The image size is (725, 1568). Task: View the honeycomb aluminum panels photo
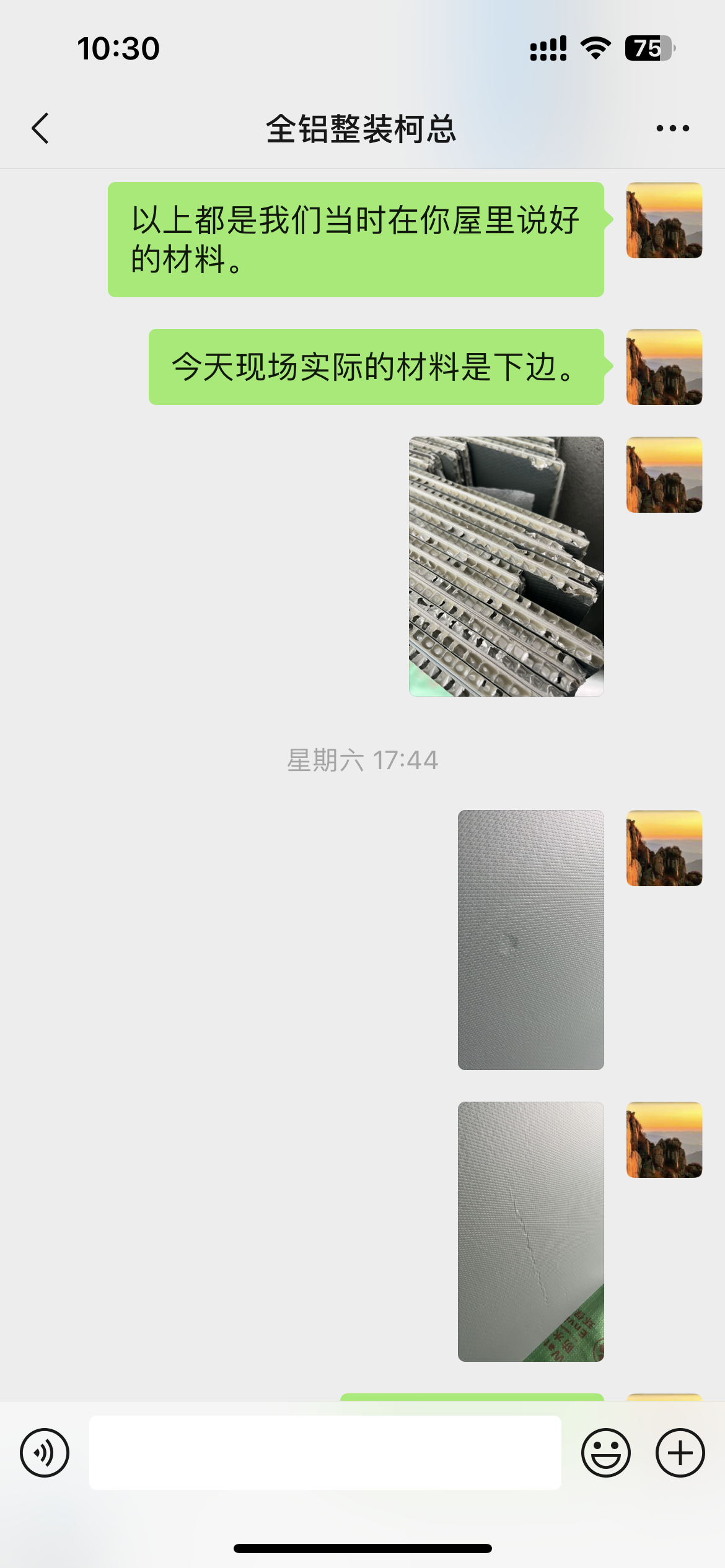tap(506, 566)
